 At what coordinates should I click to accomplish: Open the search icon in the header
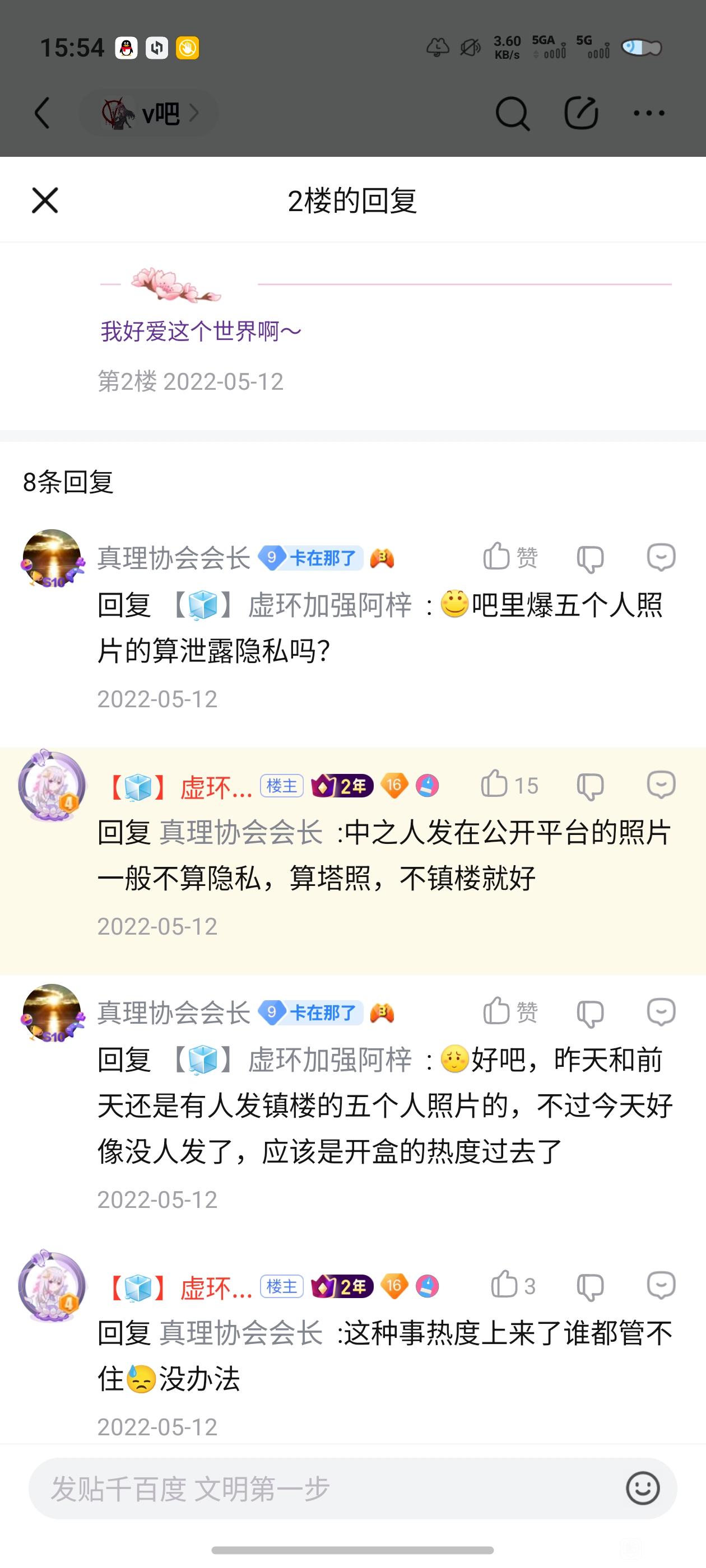coord(512,113)
